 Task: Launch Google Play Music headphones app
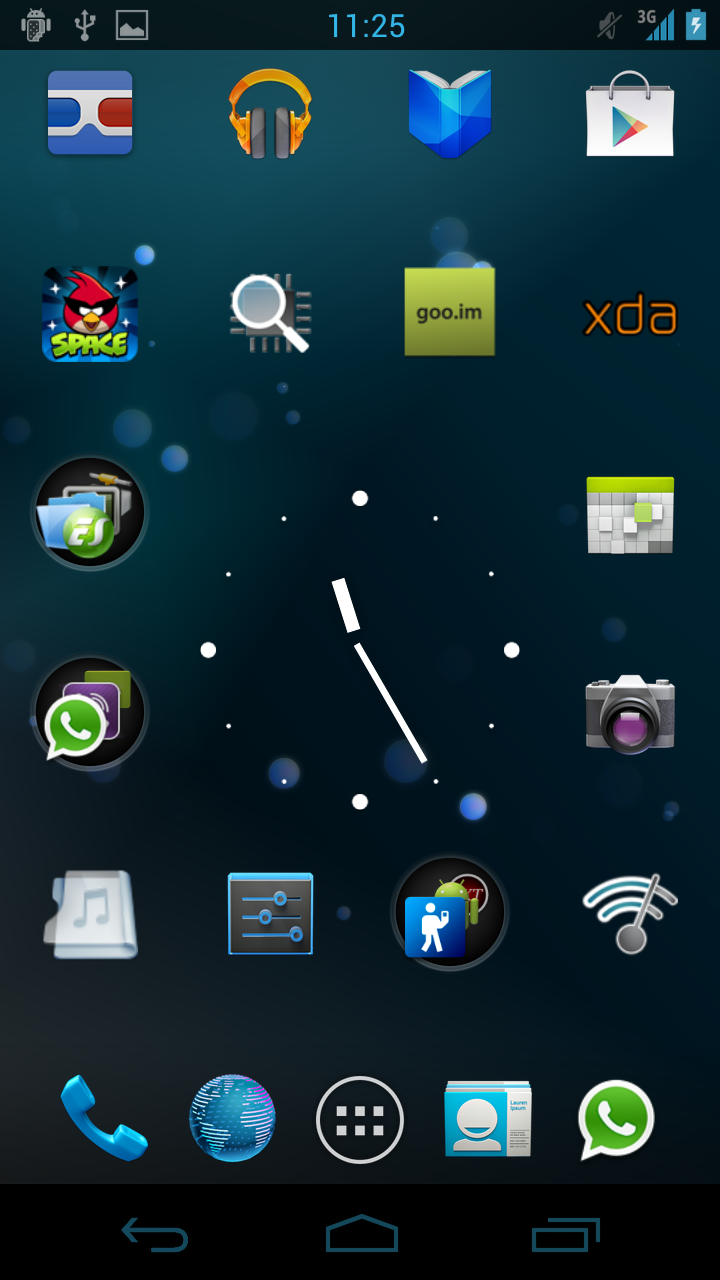270,113
